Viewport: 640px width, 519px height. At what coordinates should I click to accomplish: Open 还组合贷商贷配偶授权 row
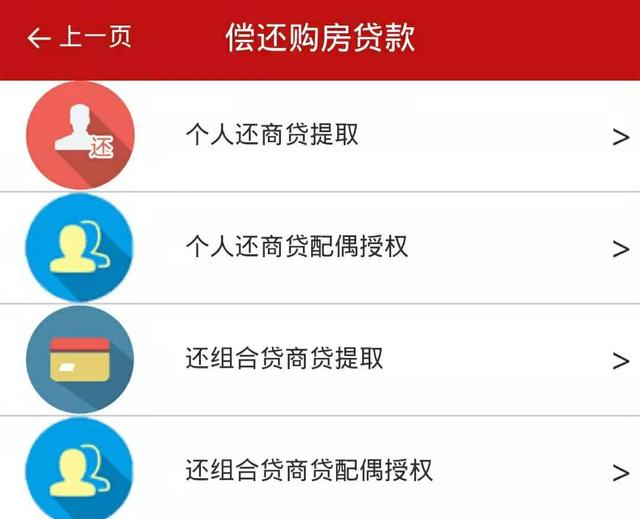pyautogui.click(x=308, y=470)
